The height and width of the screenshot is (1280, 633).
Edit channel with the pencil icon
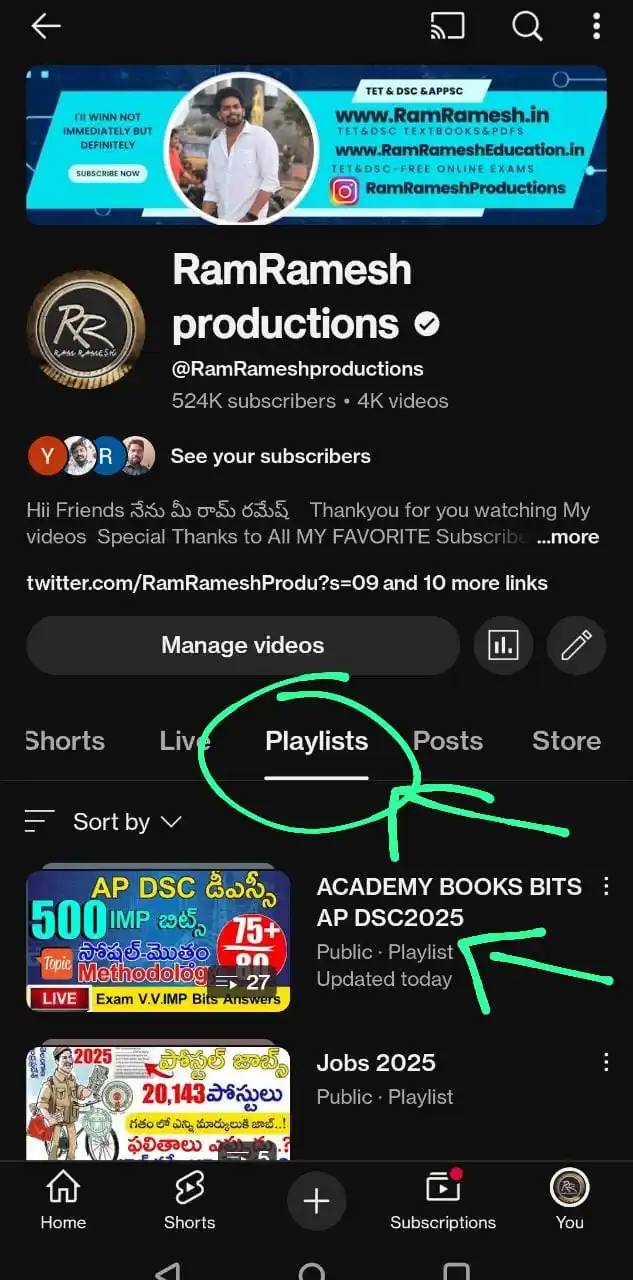click(577, 646)
